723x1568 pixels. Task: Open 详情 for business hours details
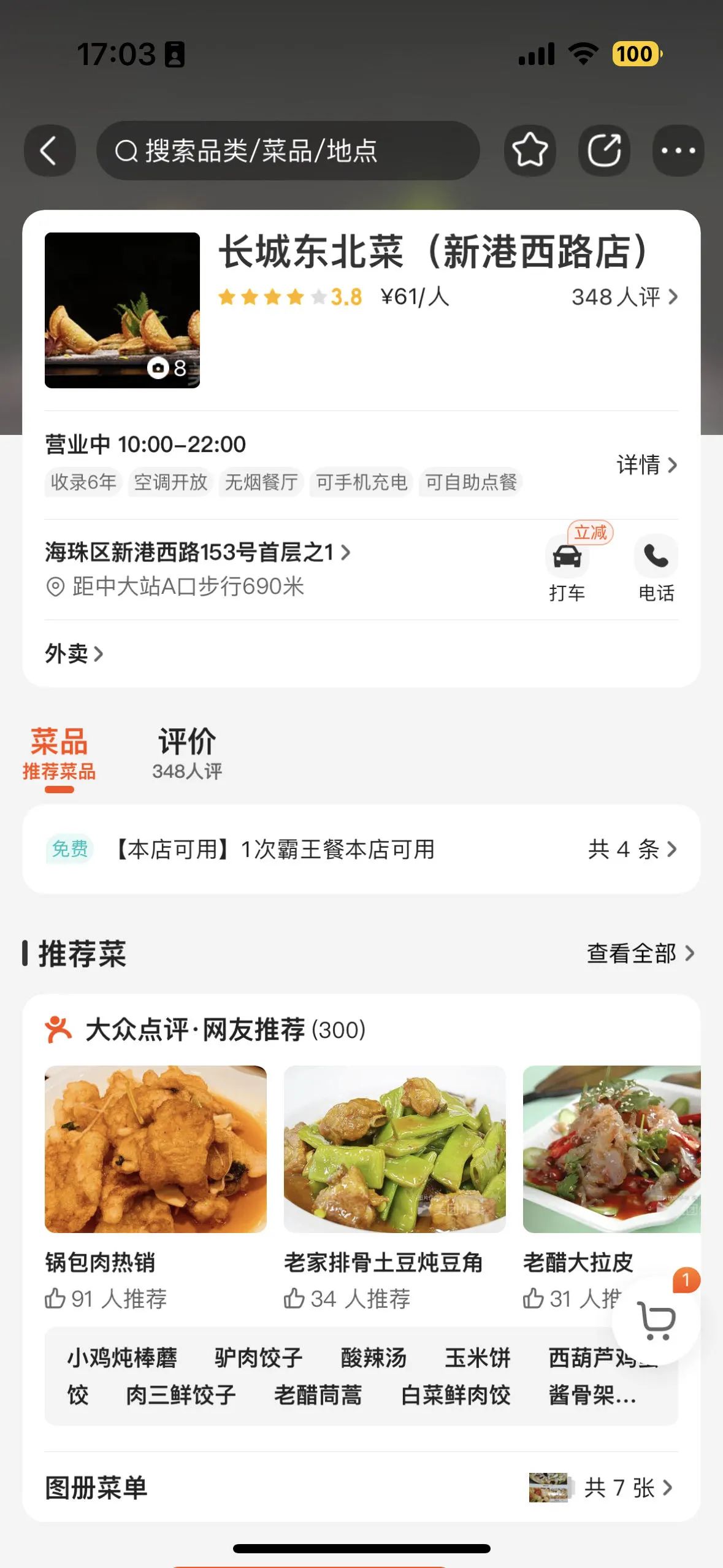pyautogui.click(x=646, y=465)
